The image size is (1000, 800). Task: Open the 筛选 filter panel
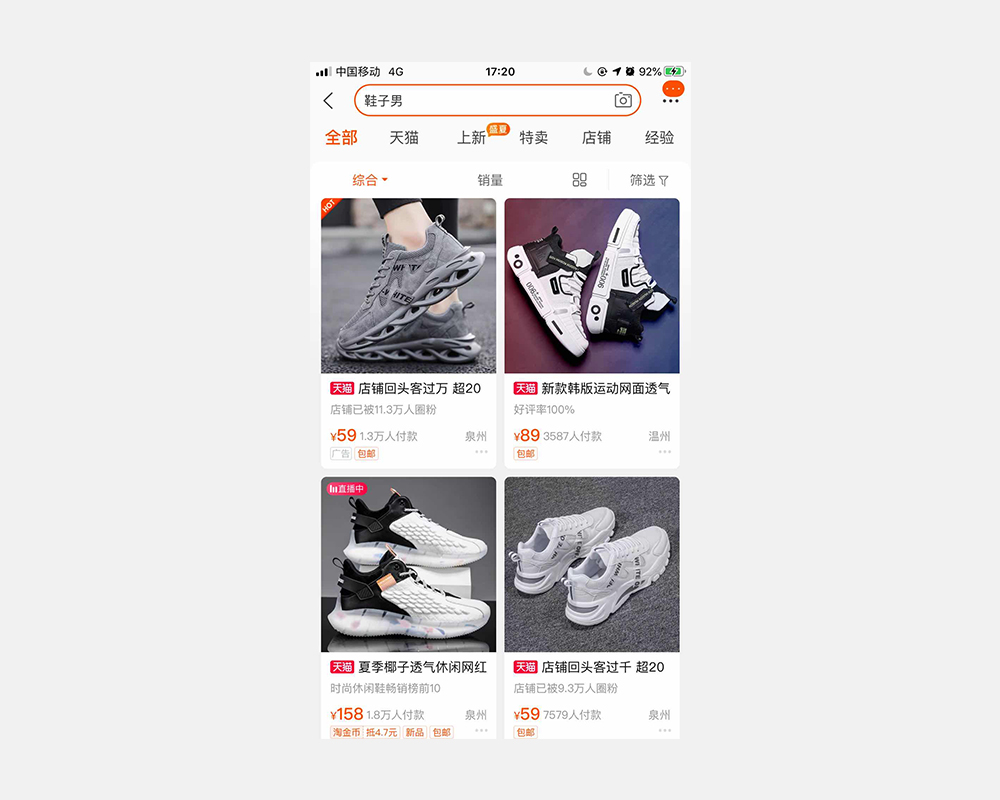point(649,181)
